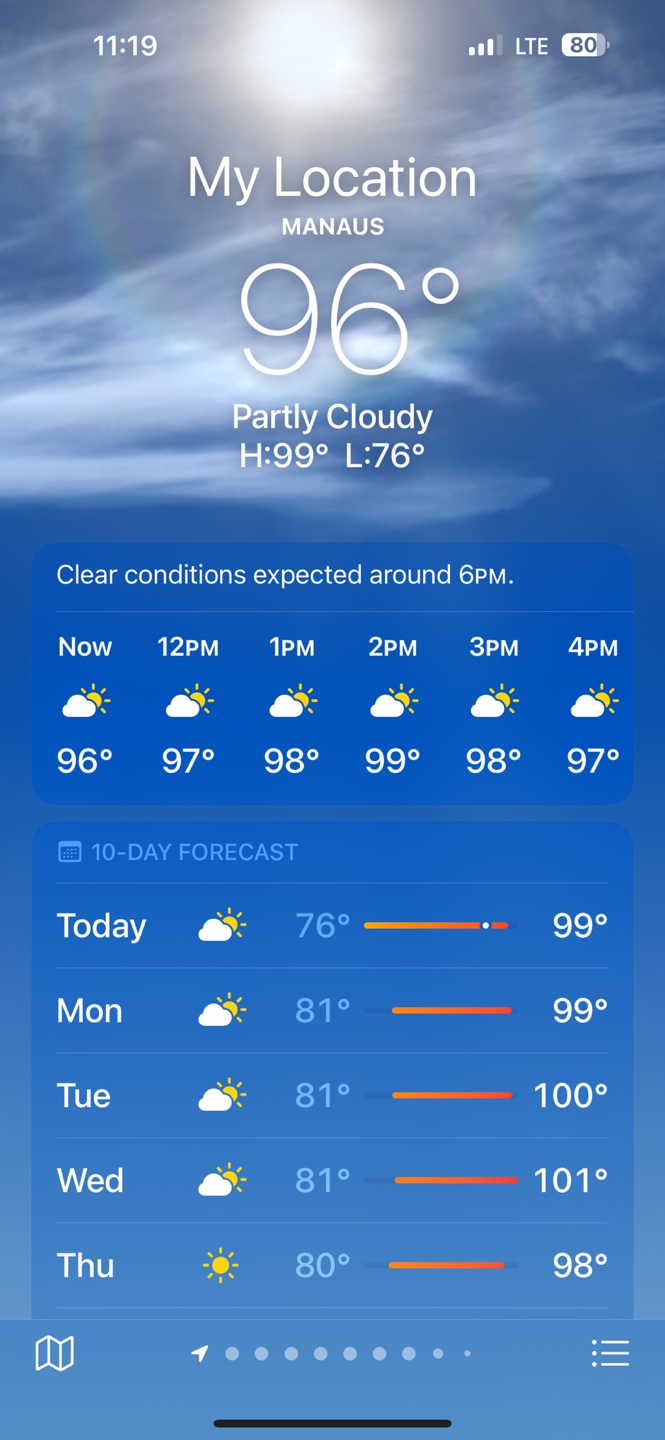This screenshot has height=1440, width=665.
Task: Select the Wed forecast row
Action: (x=332, y=1181)
